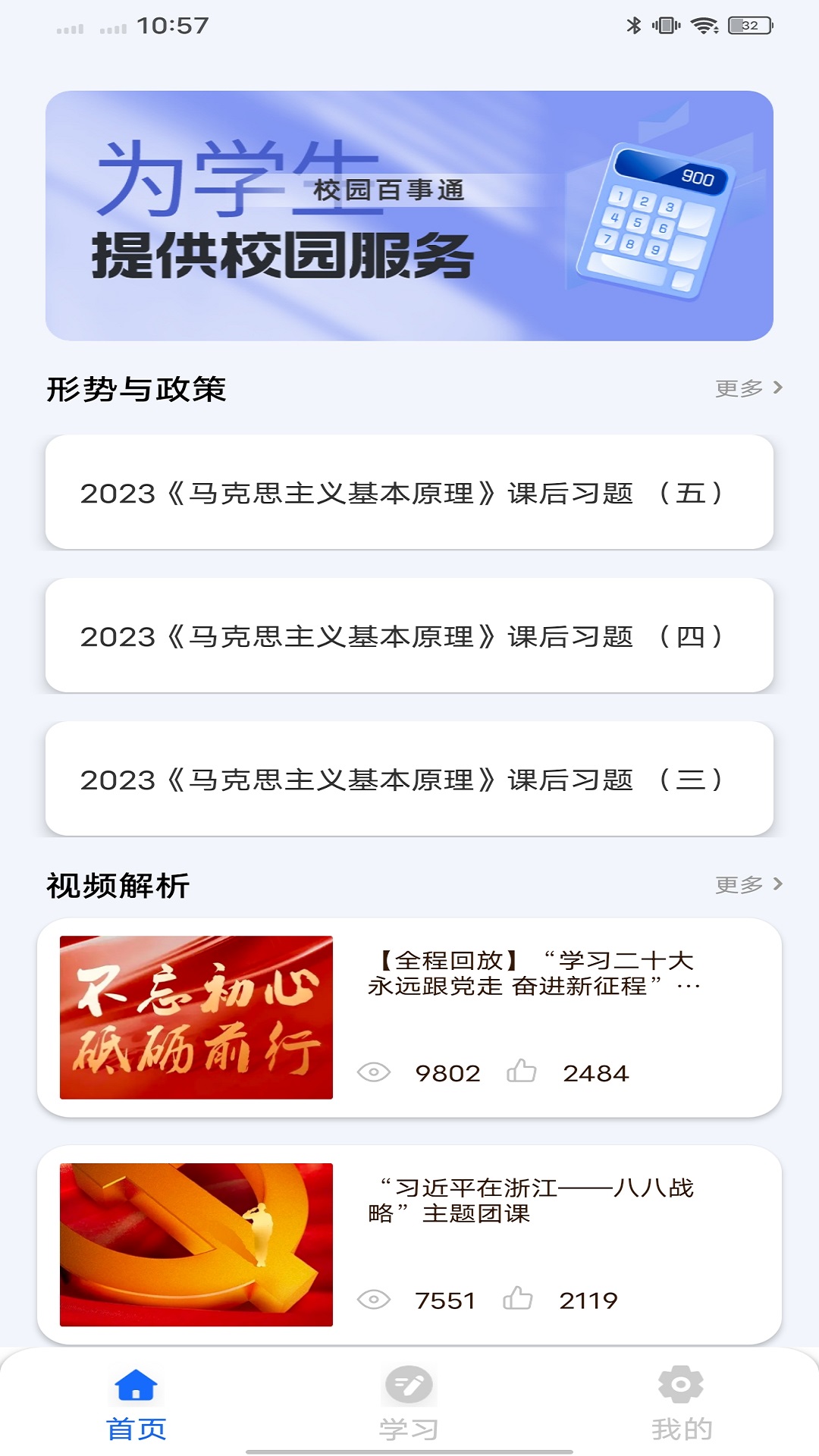This screenshot has height=1456, width=819.
Task: View more in 形势与政策 section
Action: pyautogui.click(x=748, y=388)
